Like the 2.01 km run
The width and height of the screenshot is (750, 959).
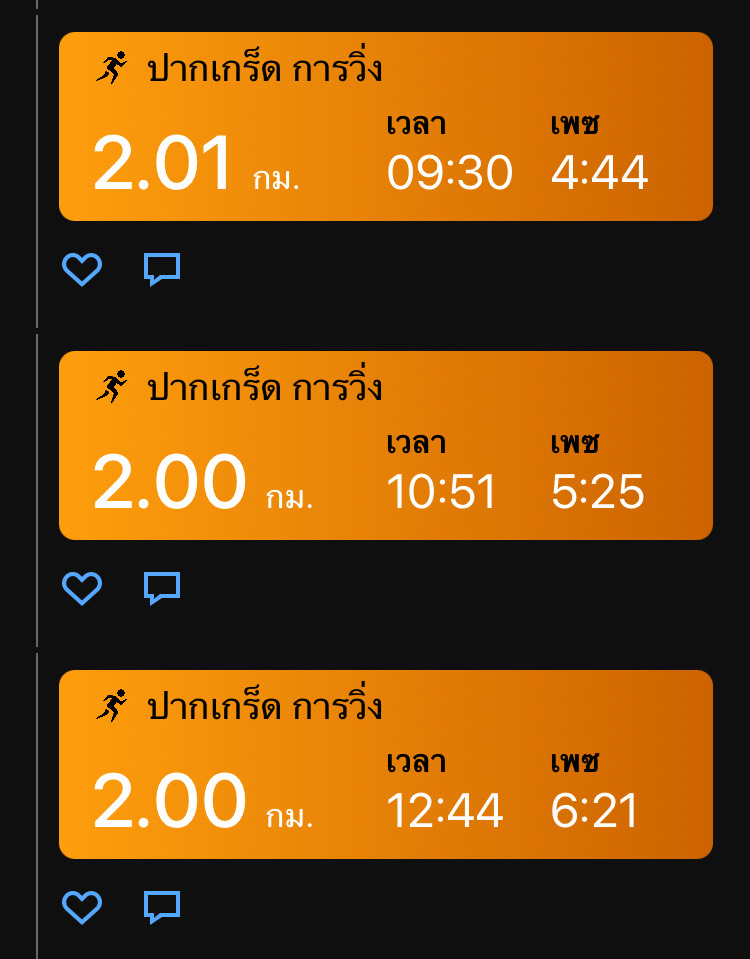pos(82,269)
